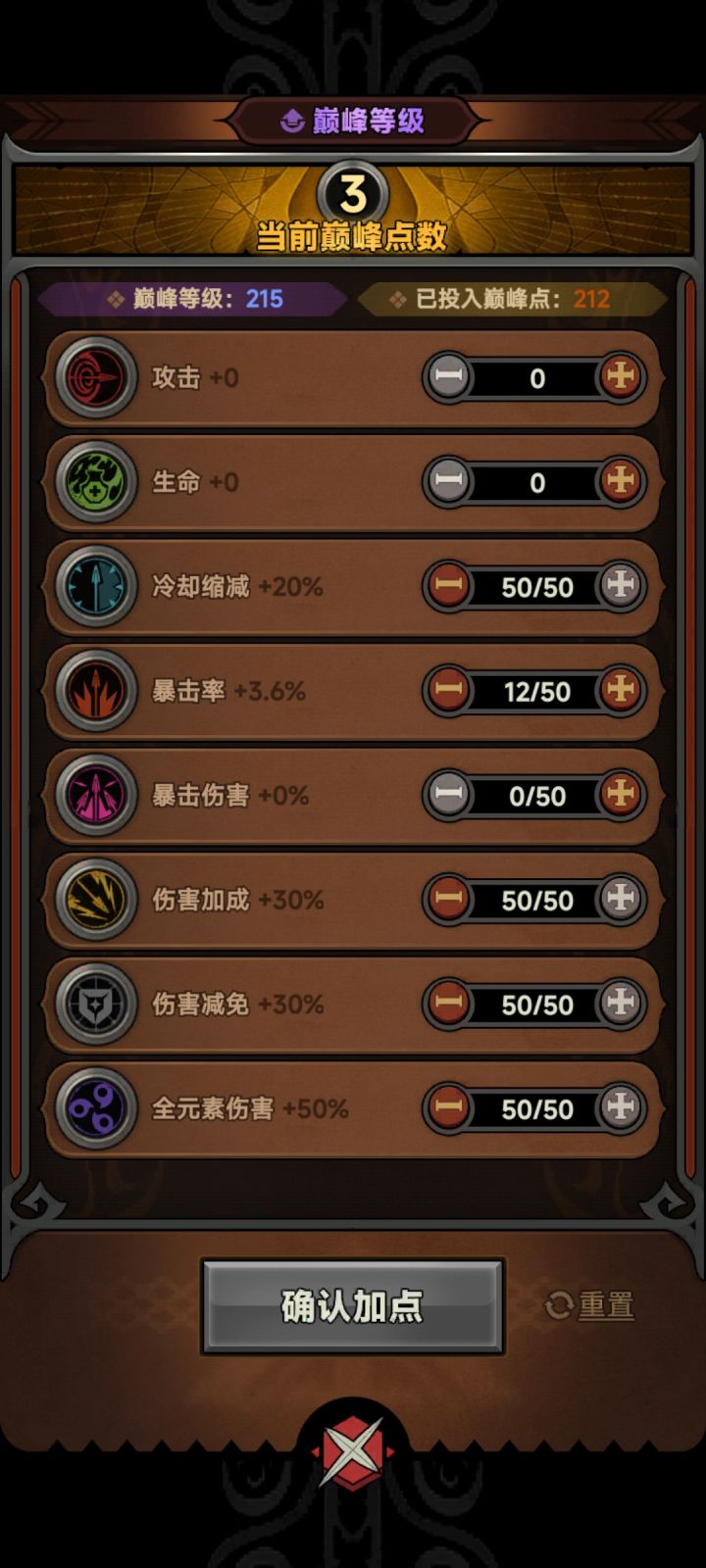Select the 攻击 attack attribute icon

click(x=95, y=378)
